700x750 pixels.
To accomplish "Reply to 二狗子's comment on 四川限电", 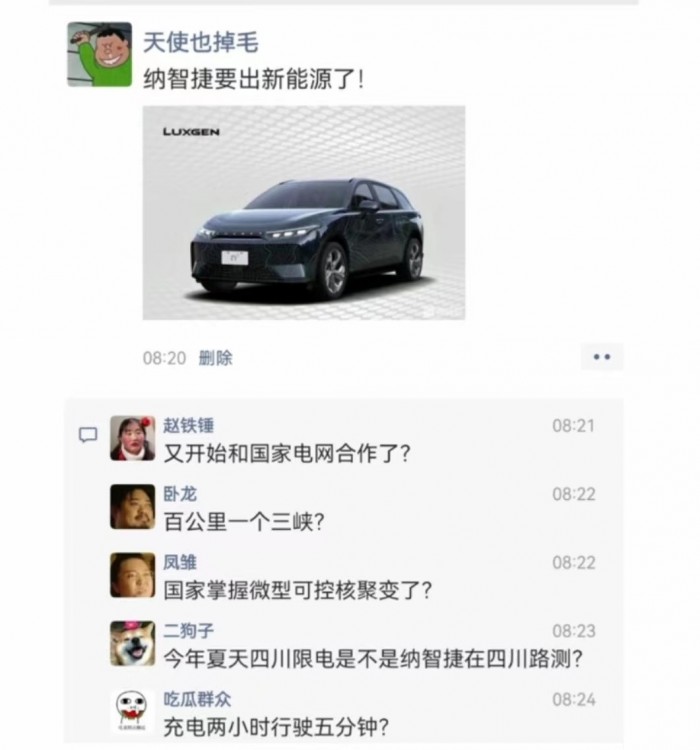I will pos(373,658).
